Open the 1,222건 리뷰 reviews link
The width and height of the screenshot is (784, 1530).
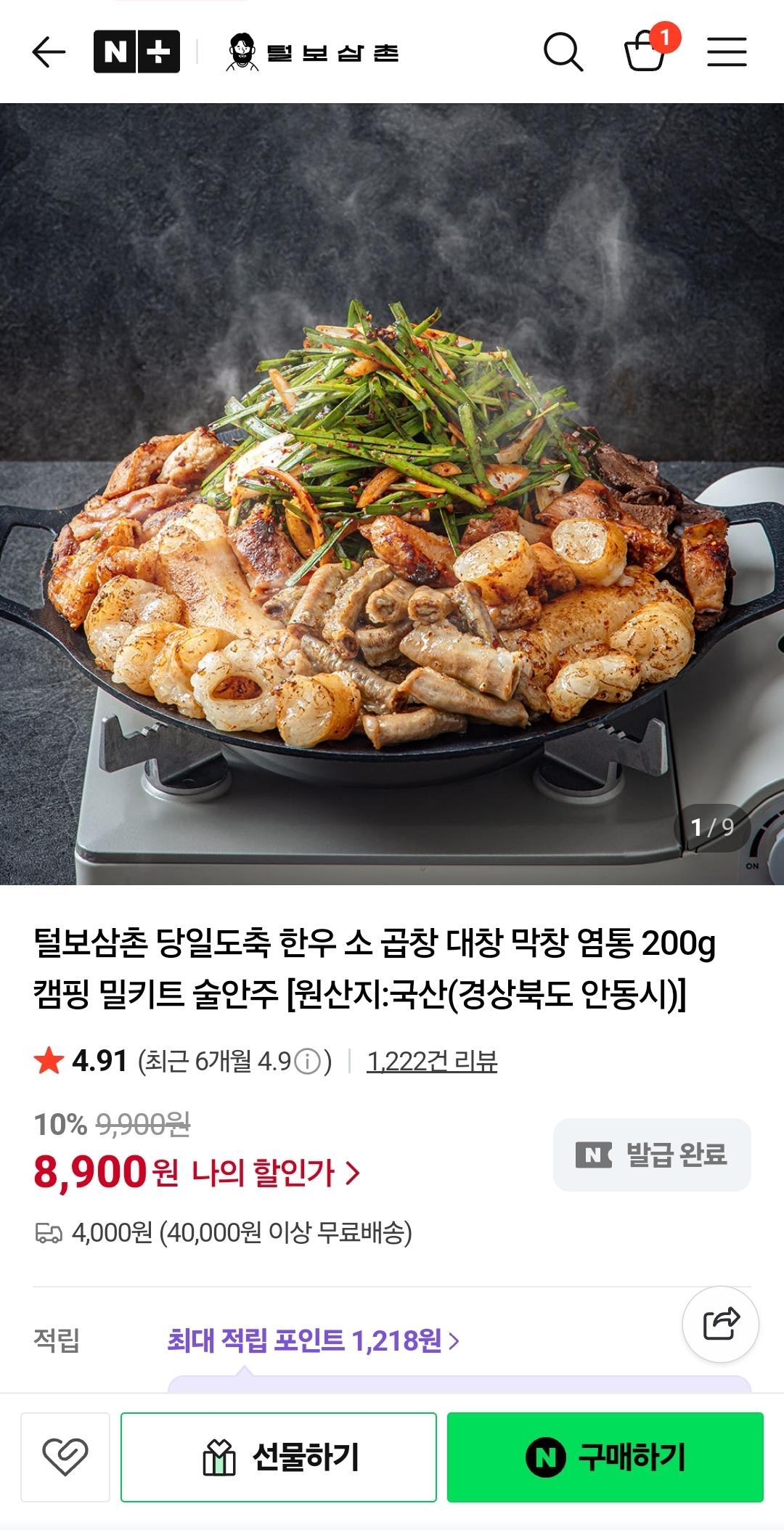[x=432, y=1062]
